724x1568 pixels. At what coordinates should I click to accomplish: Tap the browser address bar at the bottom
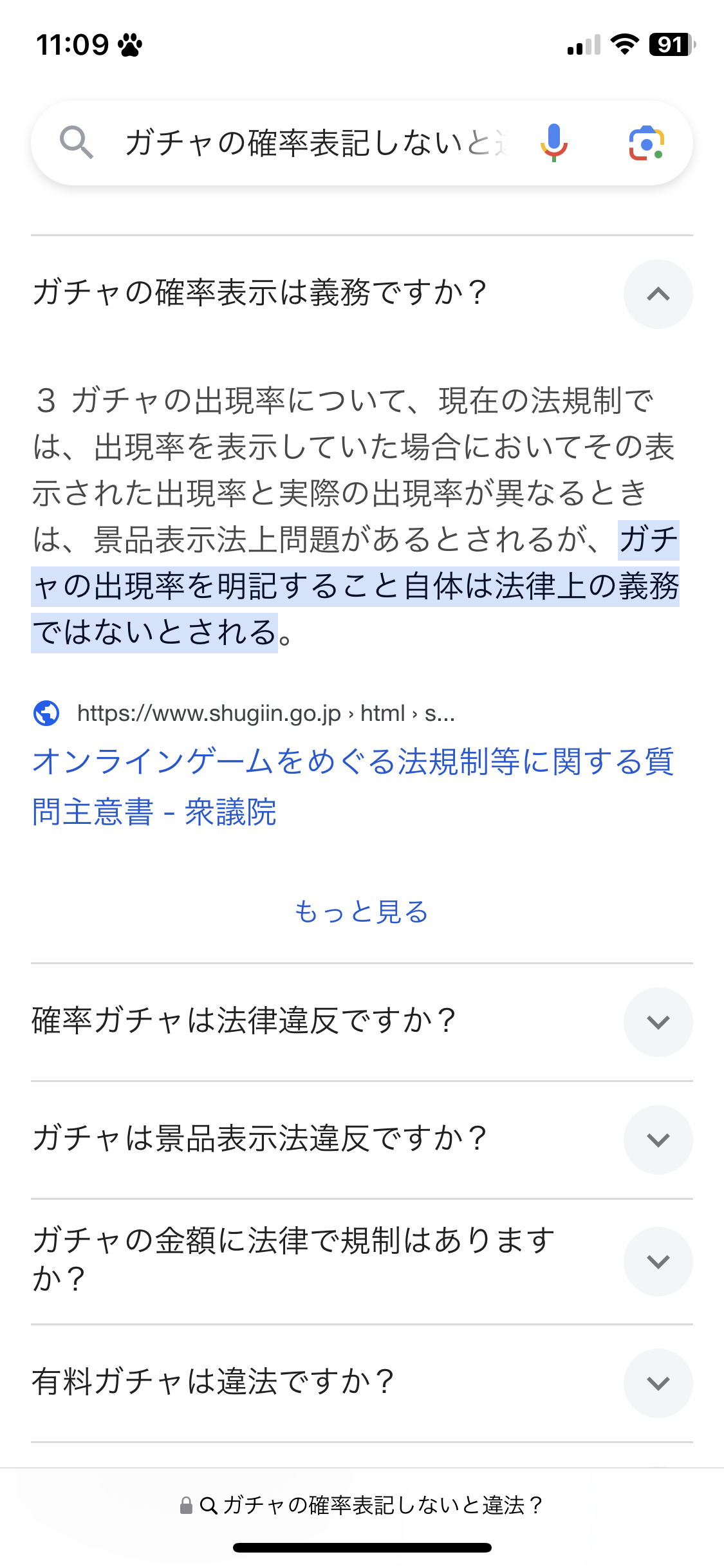(362, 1505)
